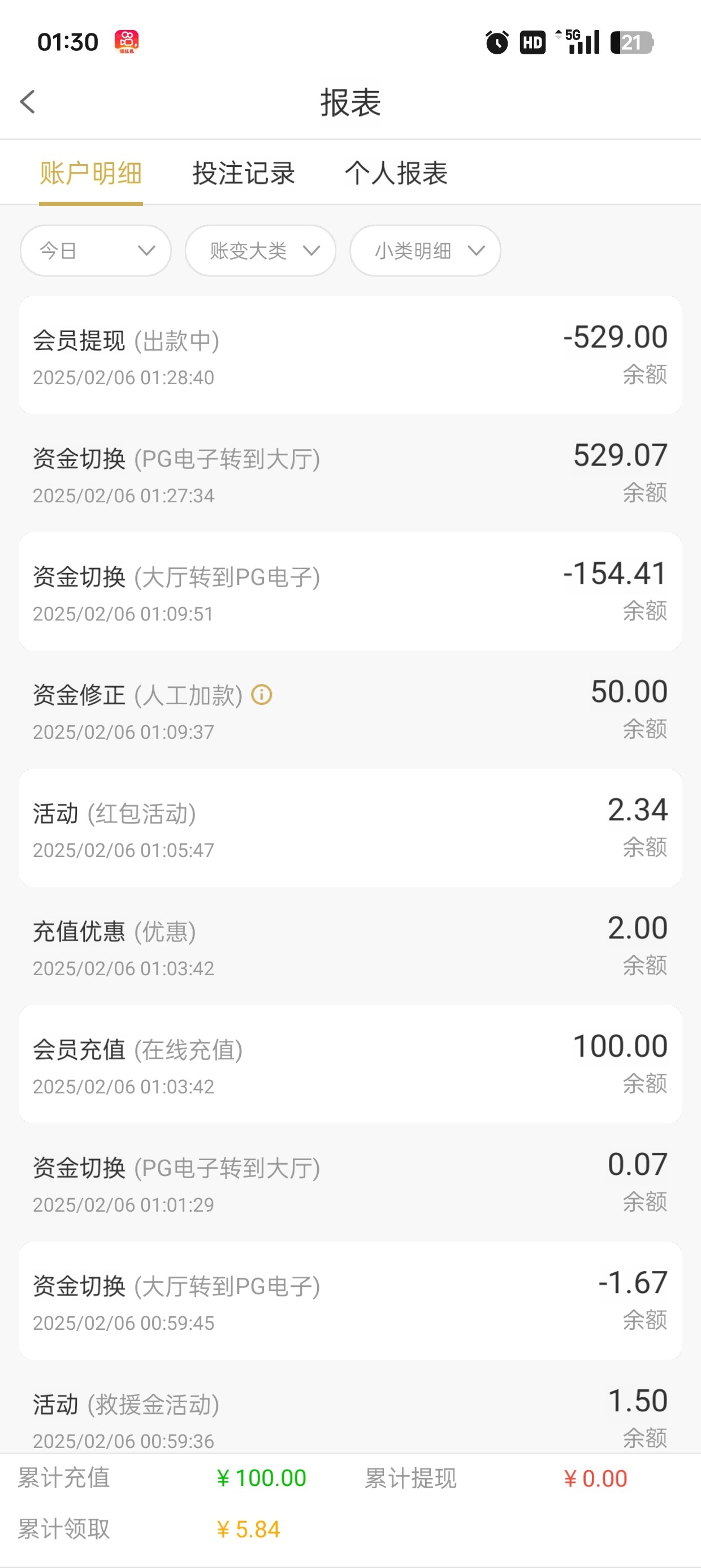Switch to the 投注记录 tab
This screenshot has width=701, height=1568.
[244, 174]
